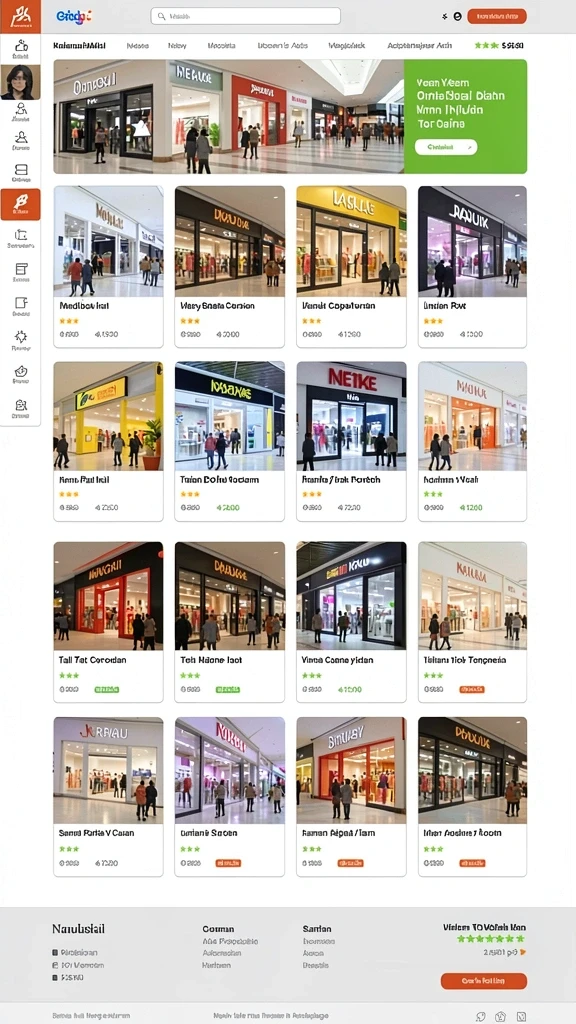576x1024 pixels.
Task: Select the highlighted orange leaf item in sidebar
Action: tap(20, 204)
